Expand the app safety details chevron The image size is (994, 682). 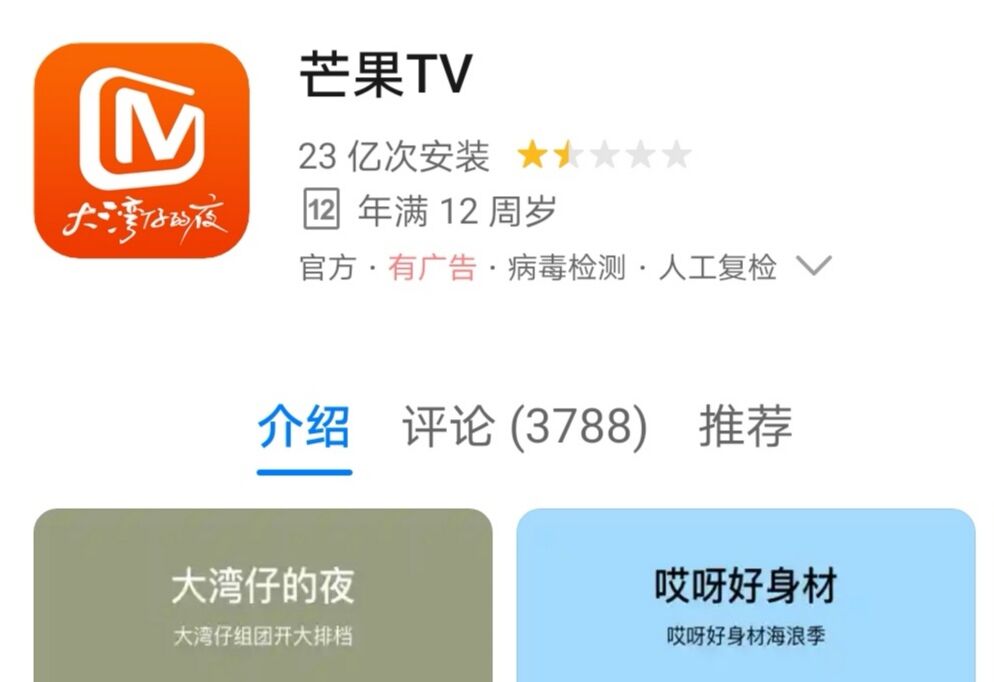(x=813, y=267)
